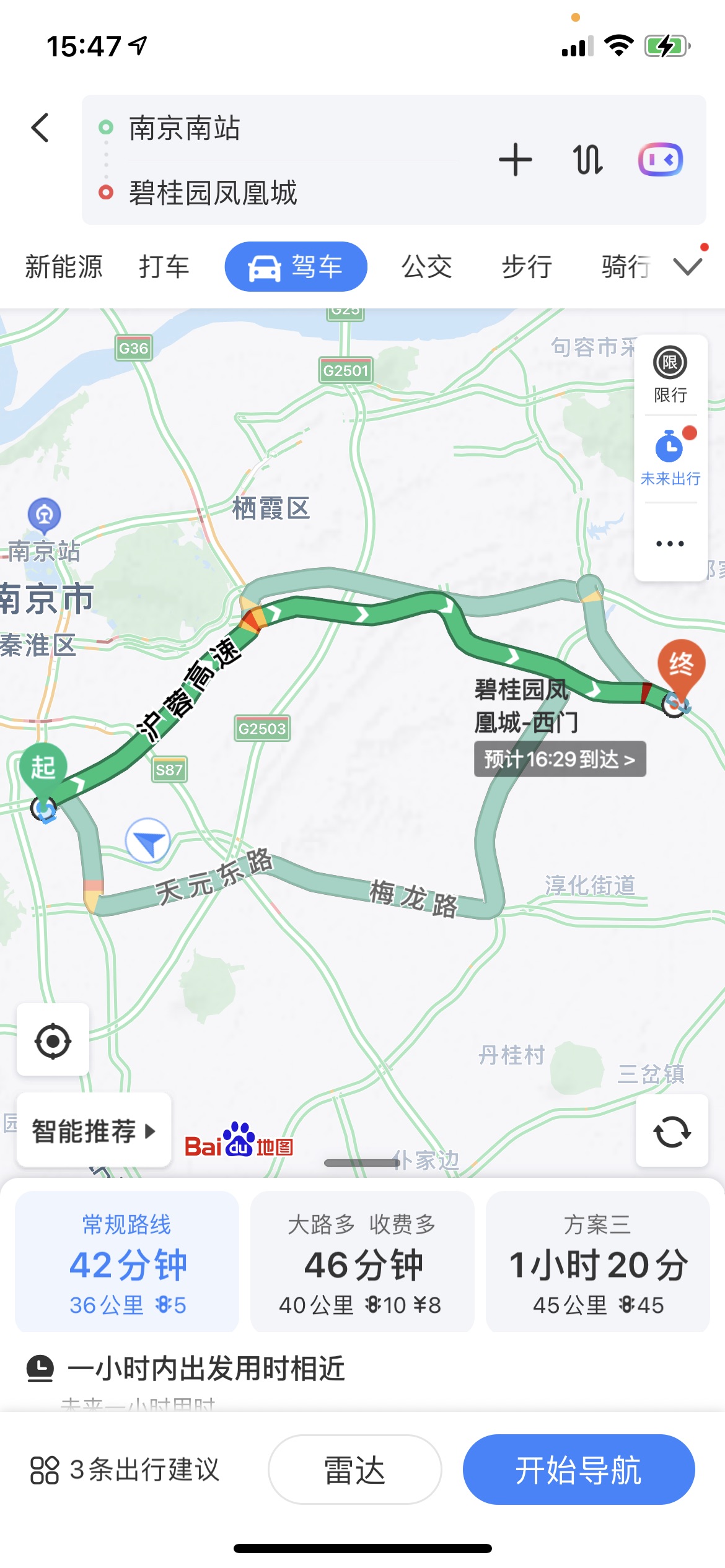Select the 步行 walking tab
Image resolution: width=725 pixels, height=1568 pixels.
pos(527,267)
